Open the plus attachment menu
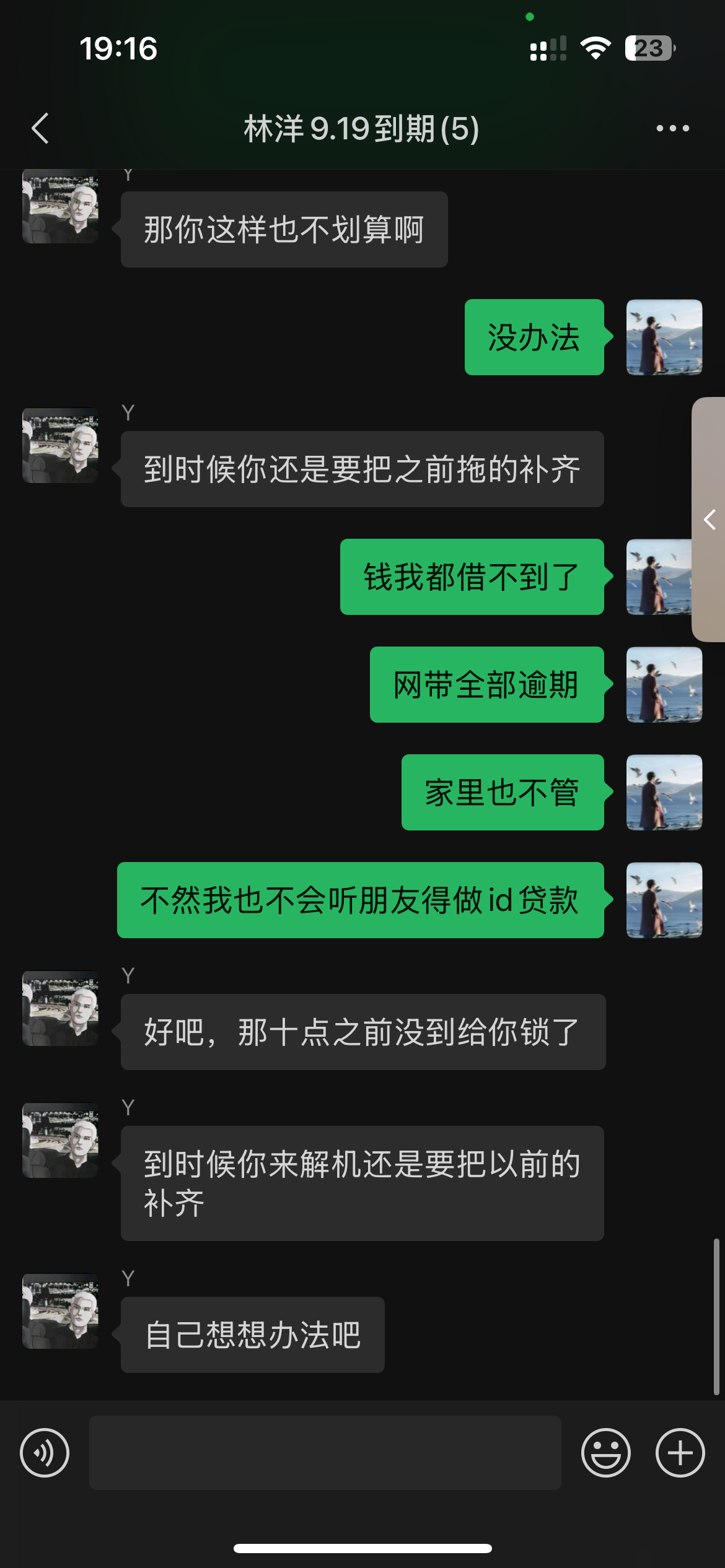725x1568 pixels. 680,1453
